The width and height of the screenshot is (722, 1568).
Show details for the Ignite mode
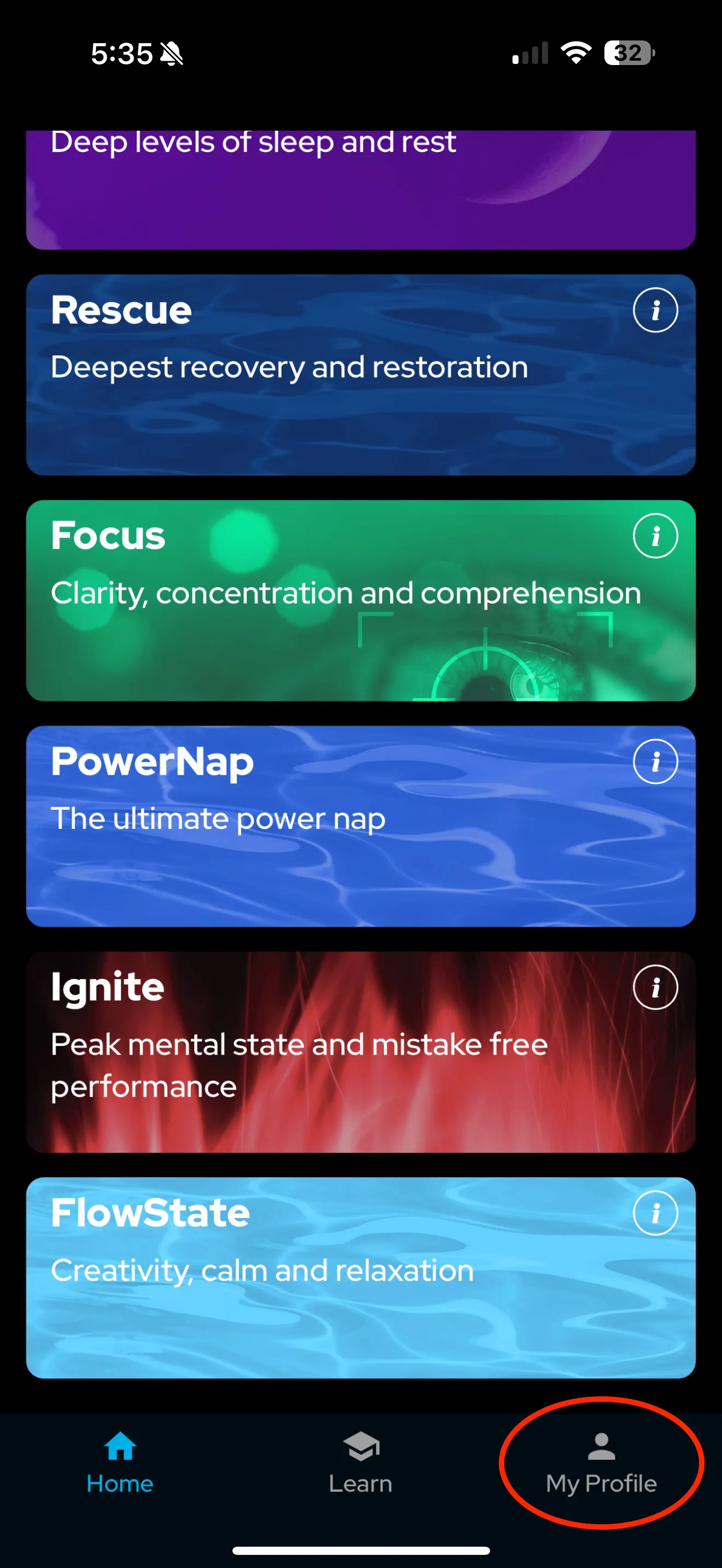655,987
